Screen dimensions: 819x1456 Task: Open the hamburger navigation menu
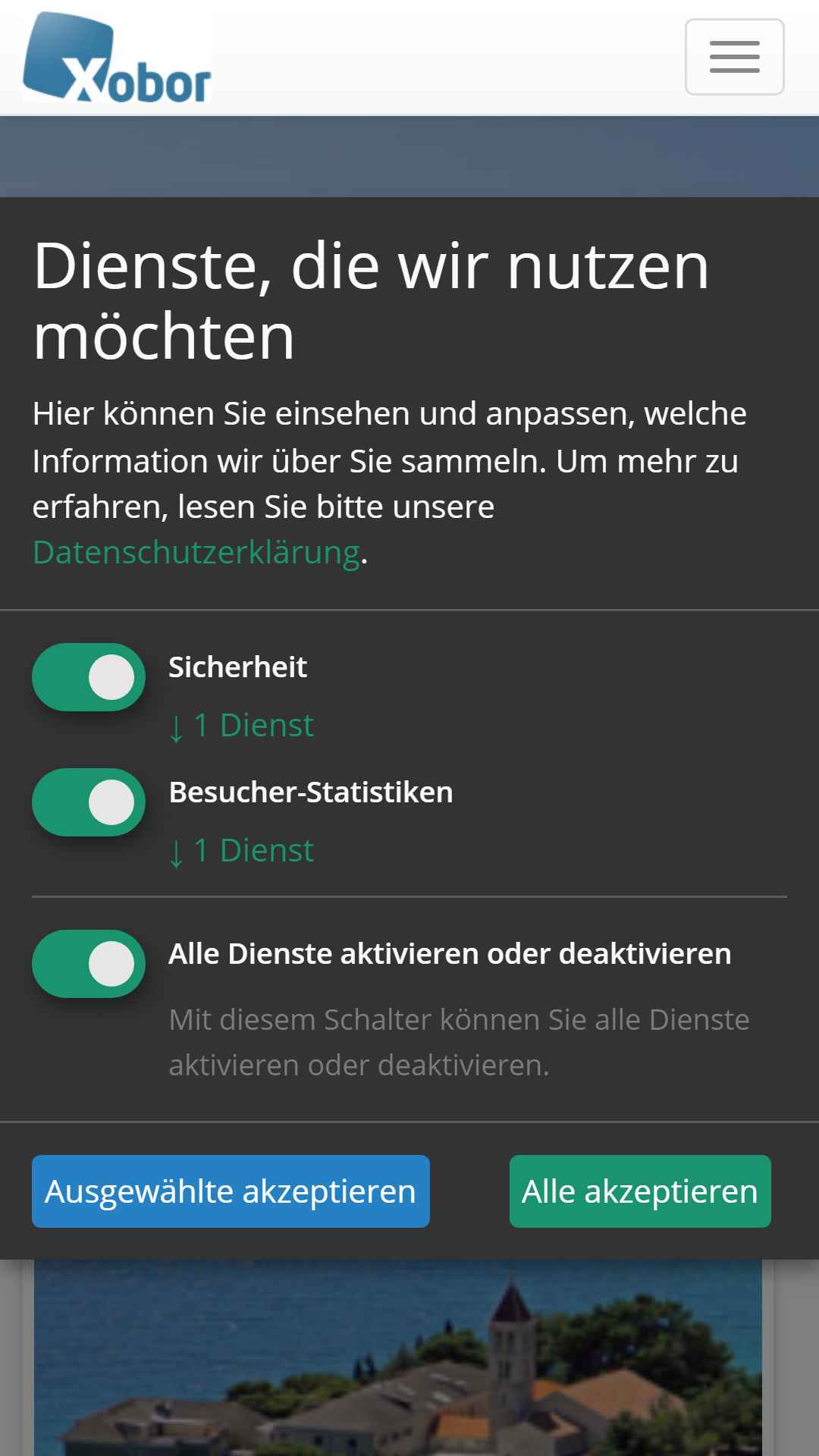(734, 57)
